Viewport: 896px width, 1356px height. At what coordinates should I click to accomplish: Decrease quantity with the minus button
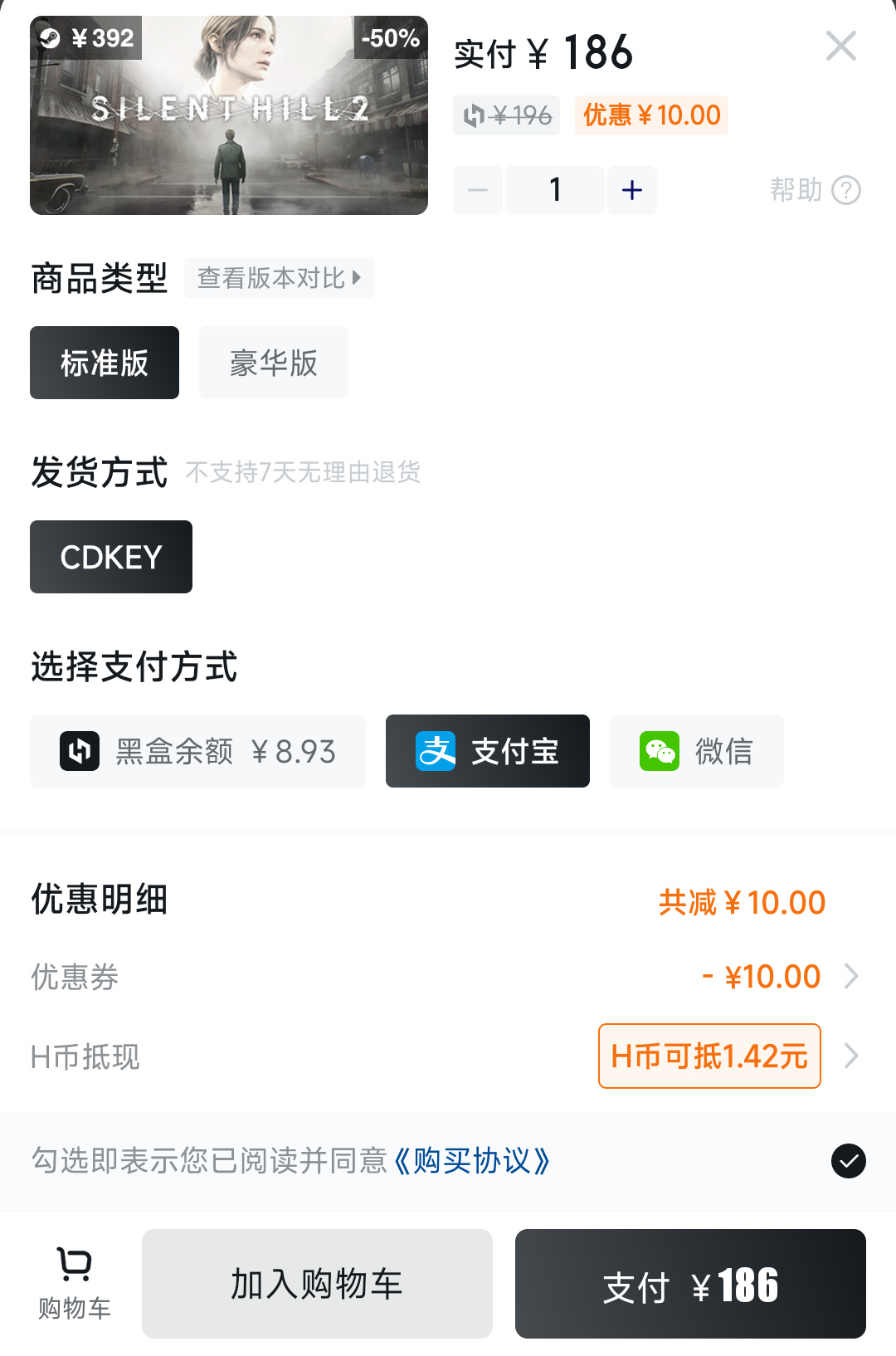(478, 190)
